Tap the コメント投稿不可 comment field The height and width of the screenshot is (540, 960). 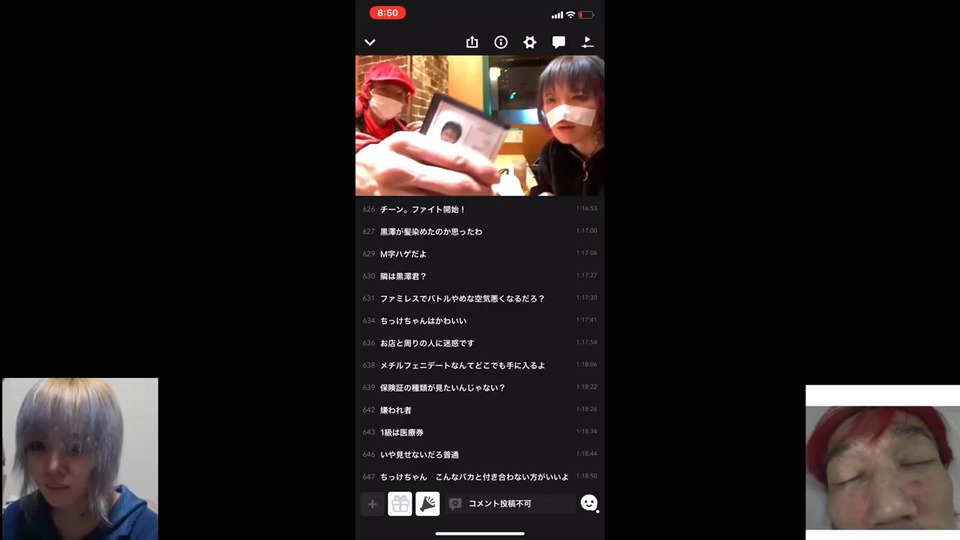(x=512, y=504)
